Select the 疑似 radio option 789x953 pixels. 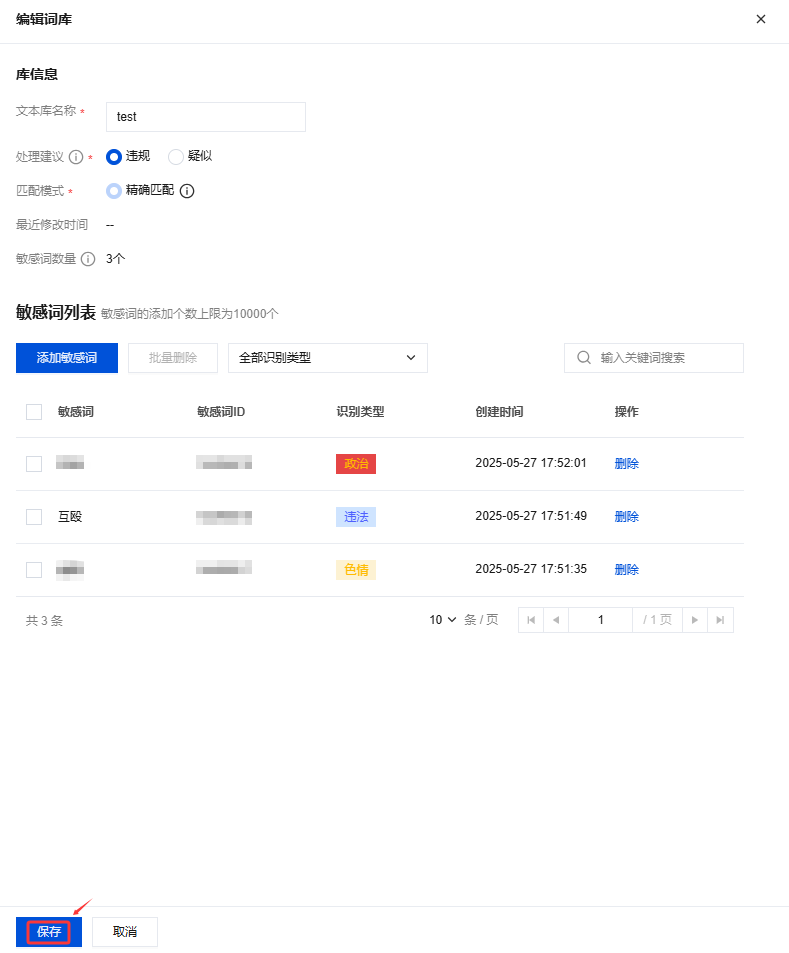coord(176,156)
